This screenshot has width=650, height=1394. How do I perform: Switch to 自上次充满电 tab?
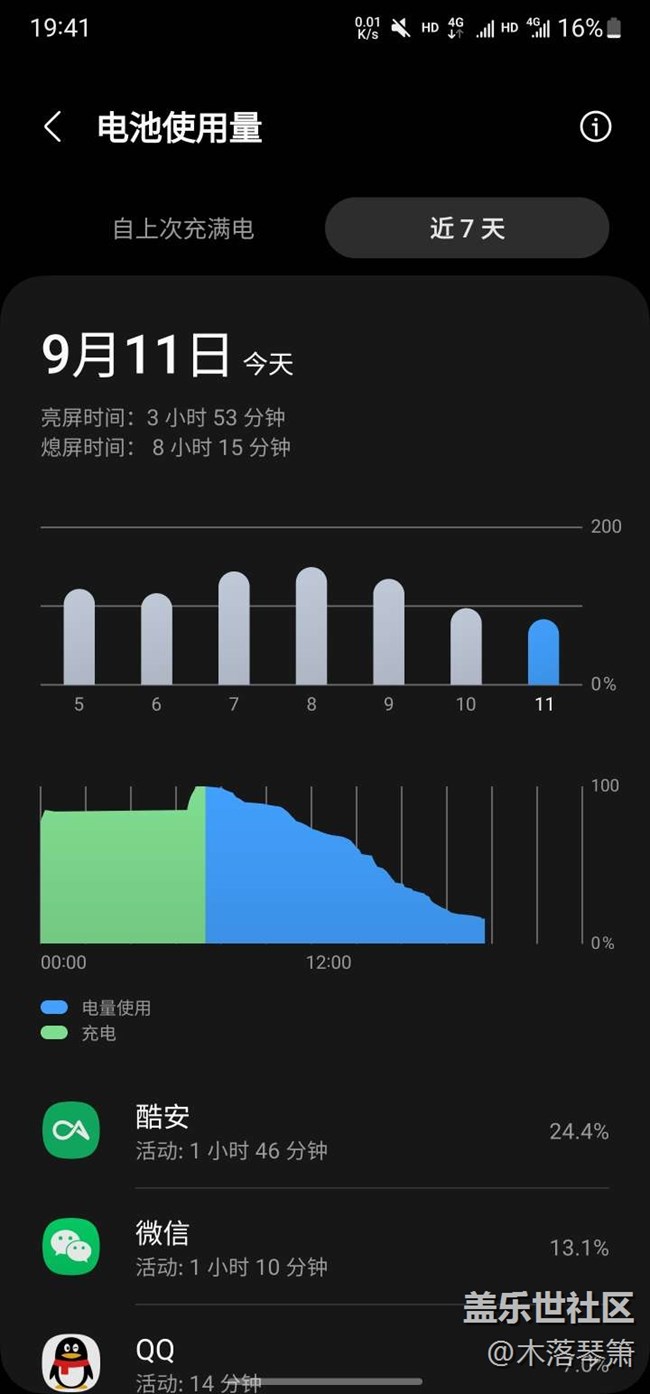183,228
